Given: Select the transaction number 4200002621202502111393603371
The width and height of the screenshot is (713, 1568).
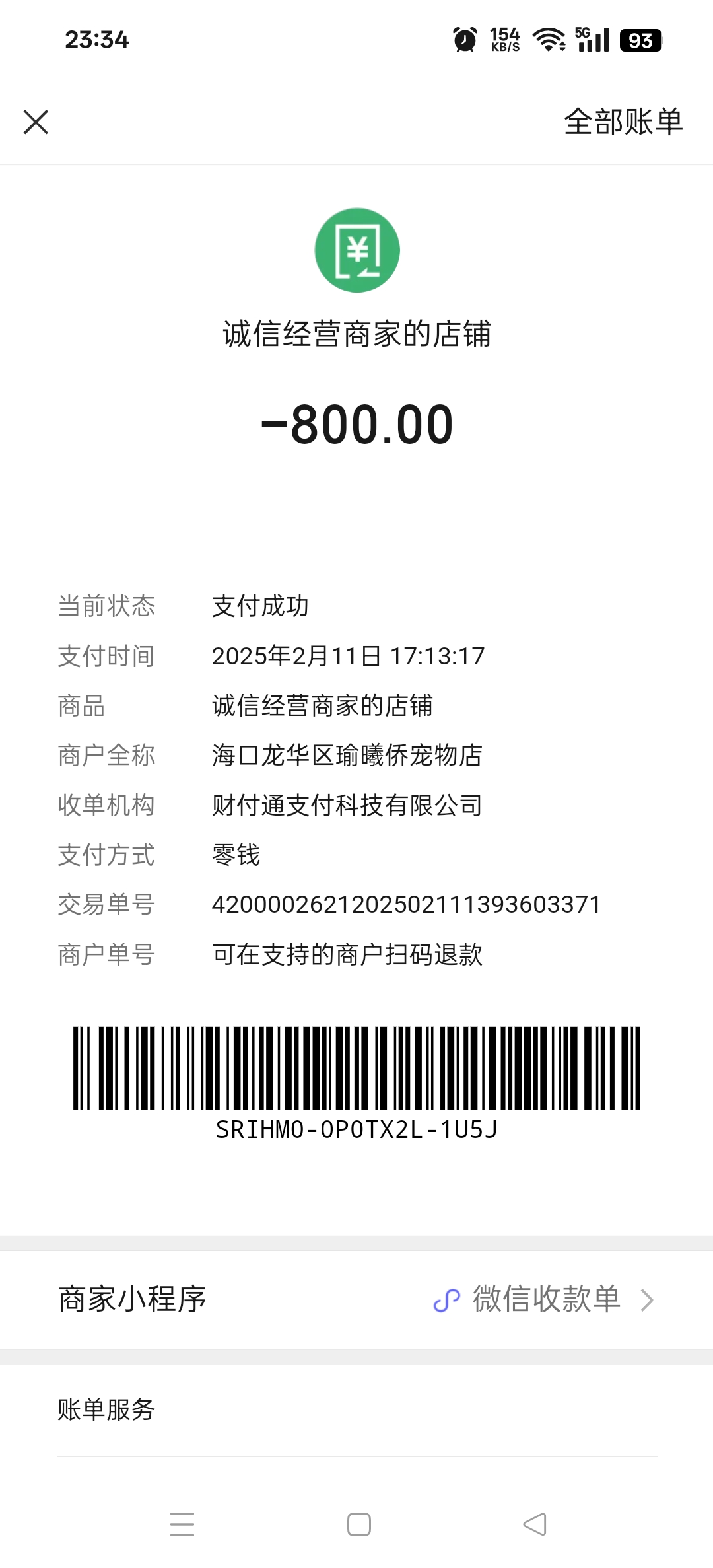Looking at the screenshot, I should 406,904.
